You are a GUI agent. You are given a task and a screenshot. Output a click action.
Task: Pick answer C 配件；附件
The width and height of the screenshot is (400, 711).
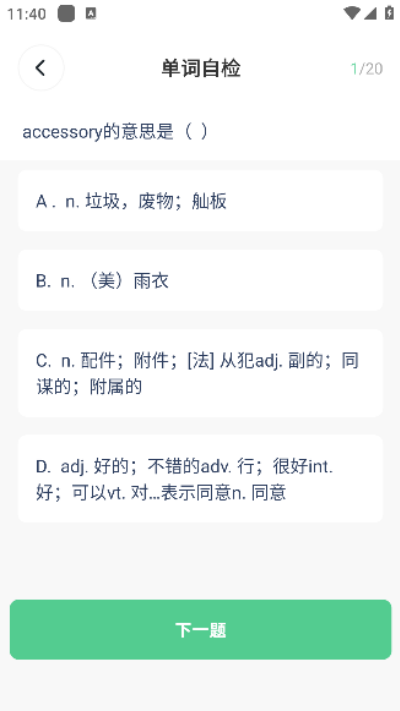200,373
